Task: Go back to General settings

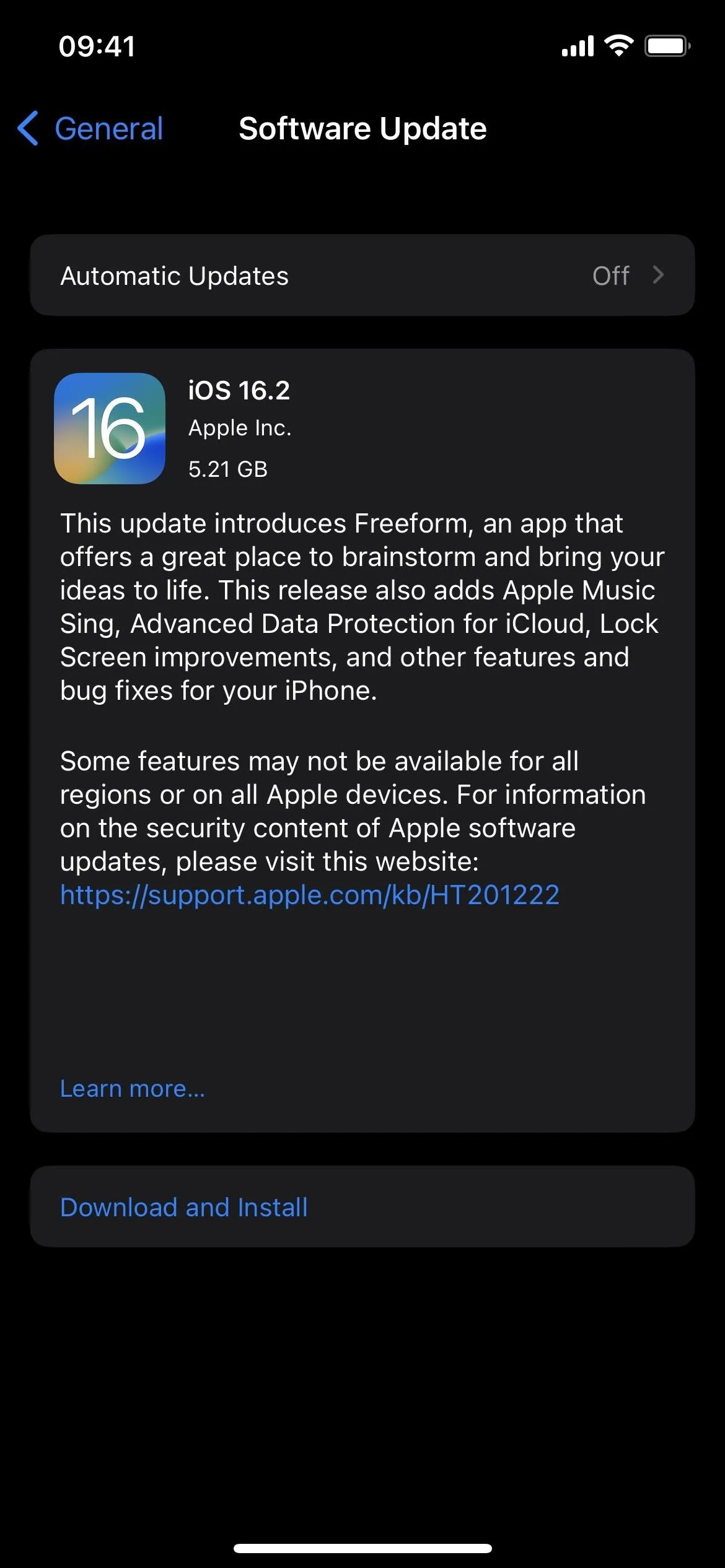Action: pos(90,129)
